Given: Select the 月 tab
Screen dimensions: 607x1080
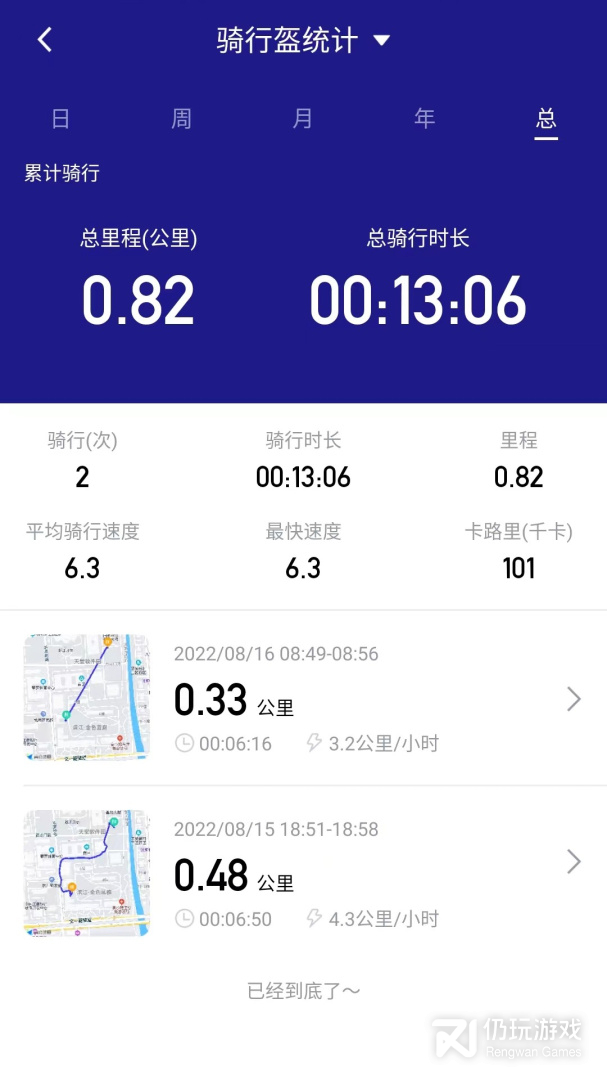Looking at the screenshot, I should [x=302, y=118].
